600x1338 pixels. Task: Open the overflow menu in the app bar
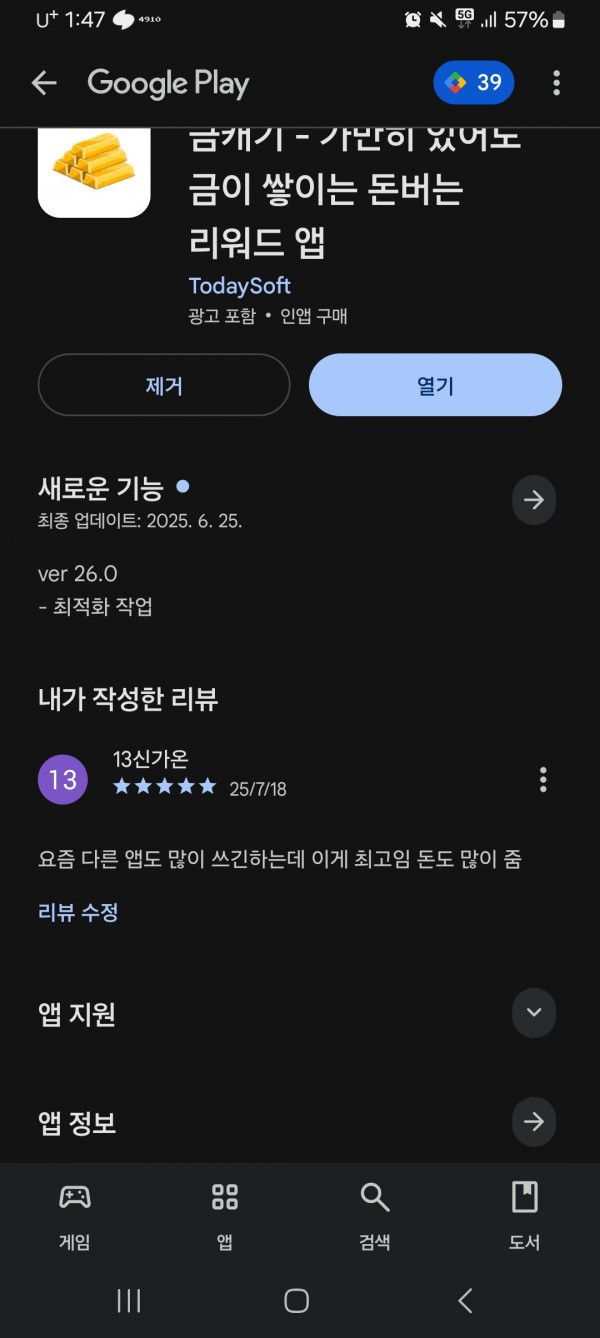556,83
